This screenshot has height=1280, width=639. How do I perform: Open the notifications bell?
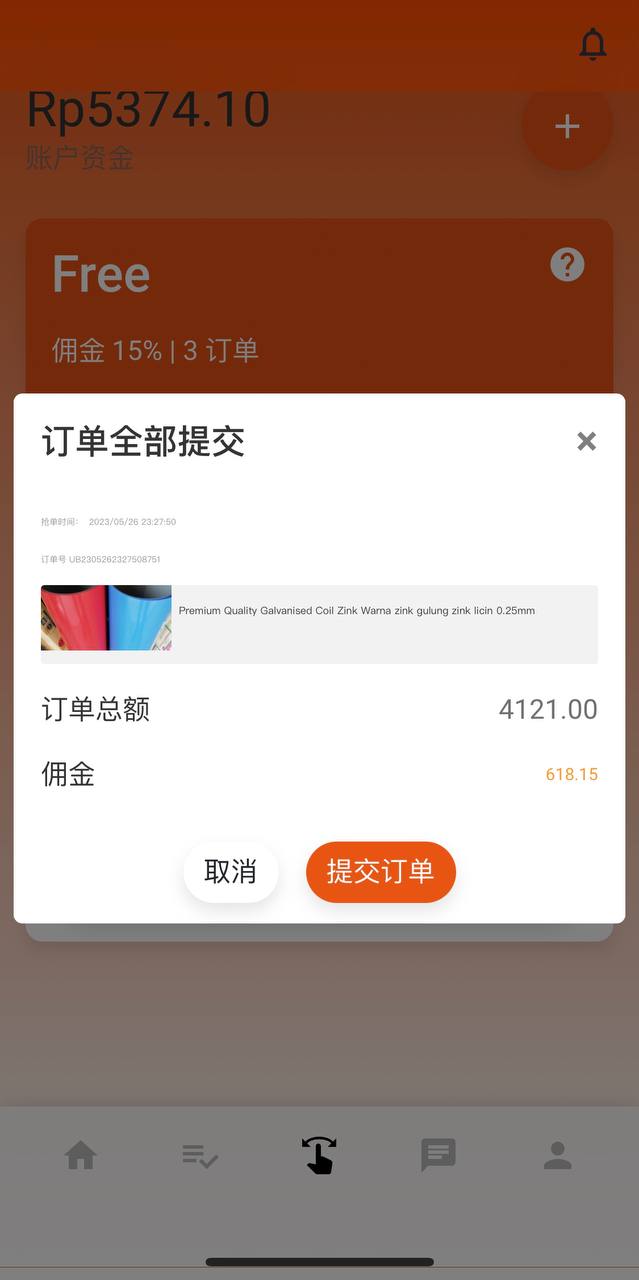point(593,44)
